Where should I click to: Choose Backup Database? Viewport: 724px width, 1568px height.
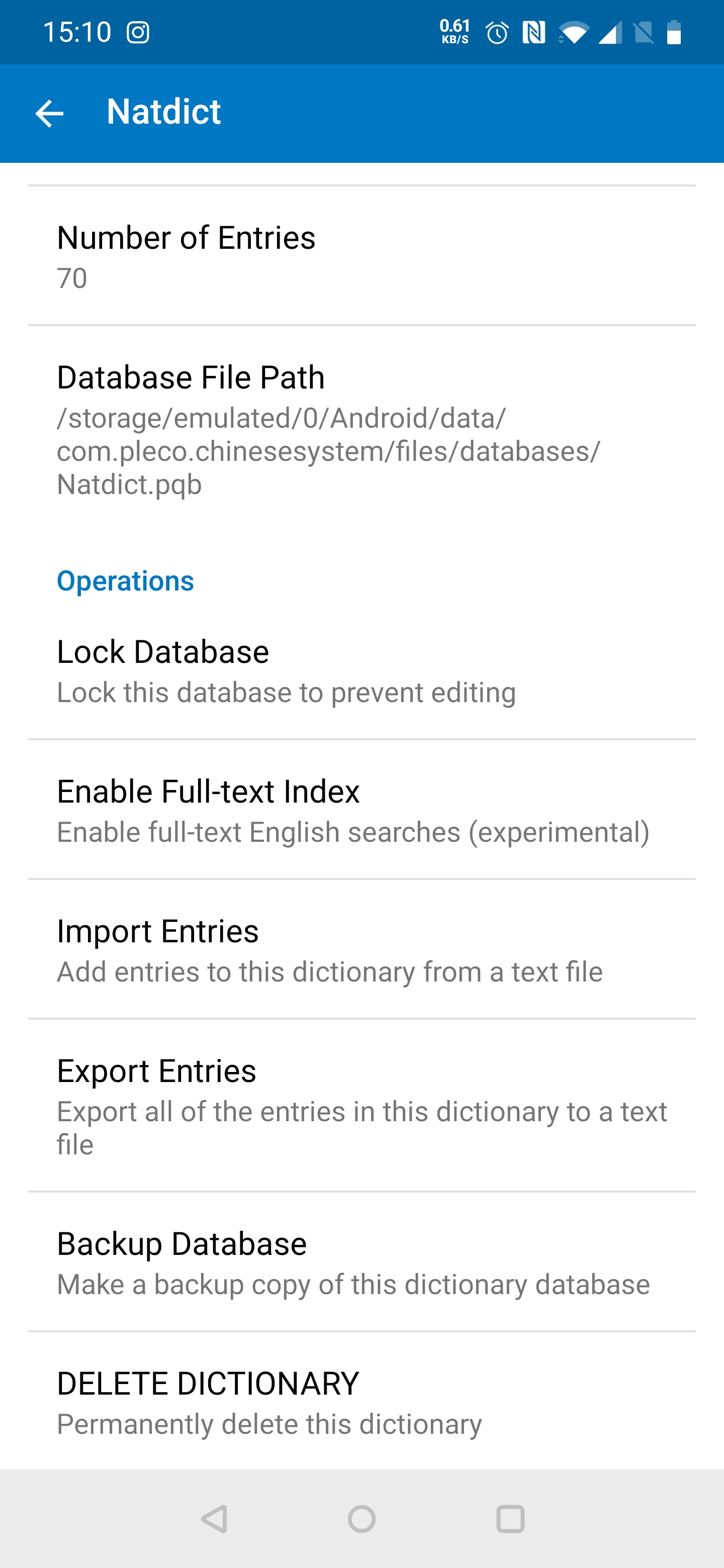pyautogui.click(x=361, y=1262)
